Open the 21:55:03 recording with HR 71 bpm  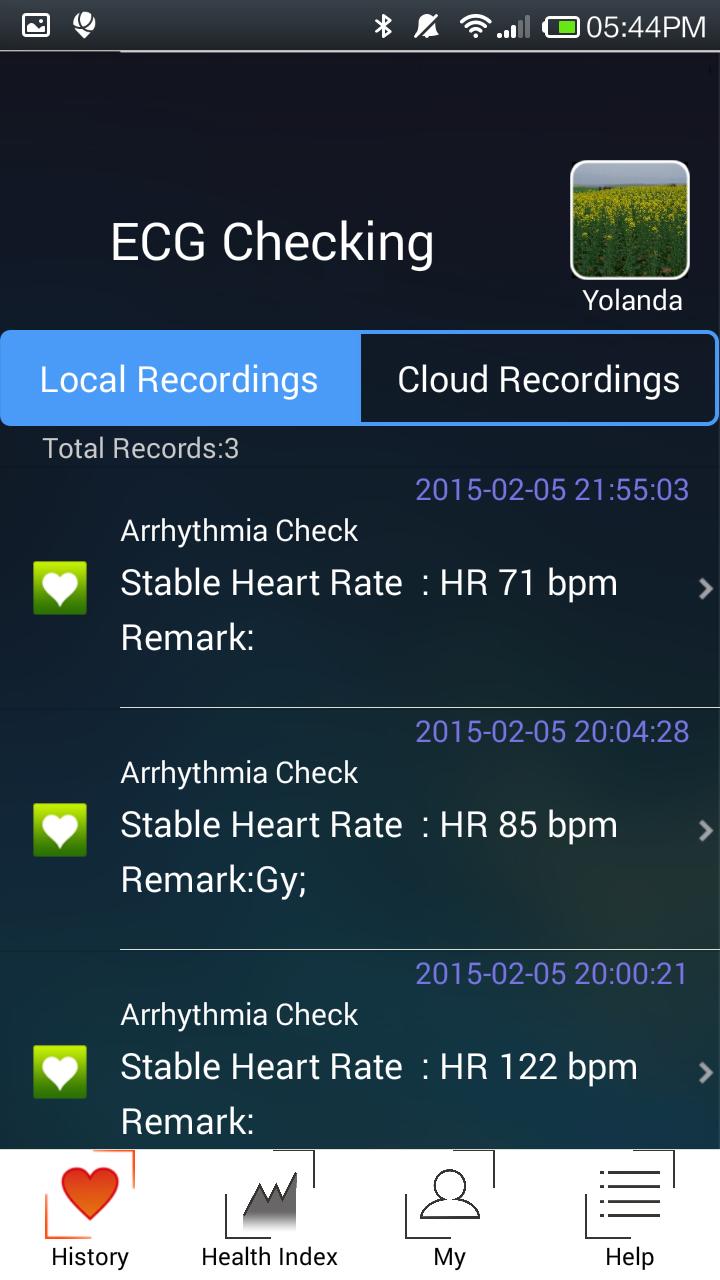tap(370, 584)
